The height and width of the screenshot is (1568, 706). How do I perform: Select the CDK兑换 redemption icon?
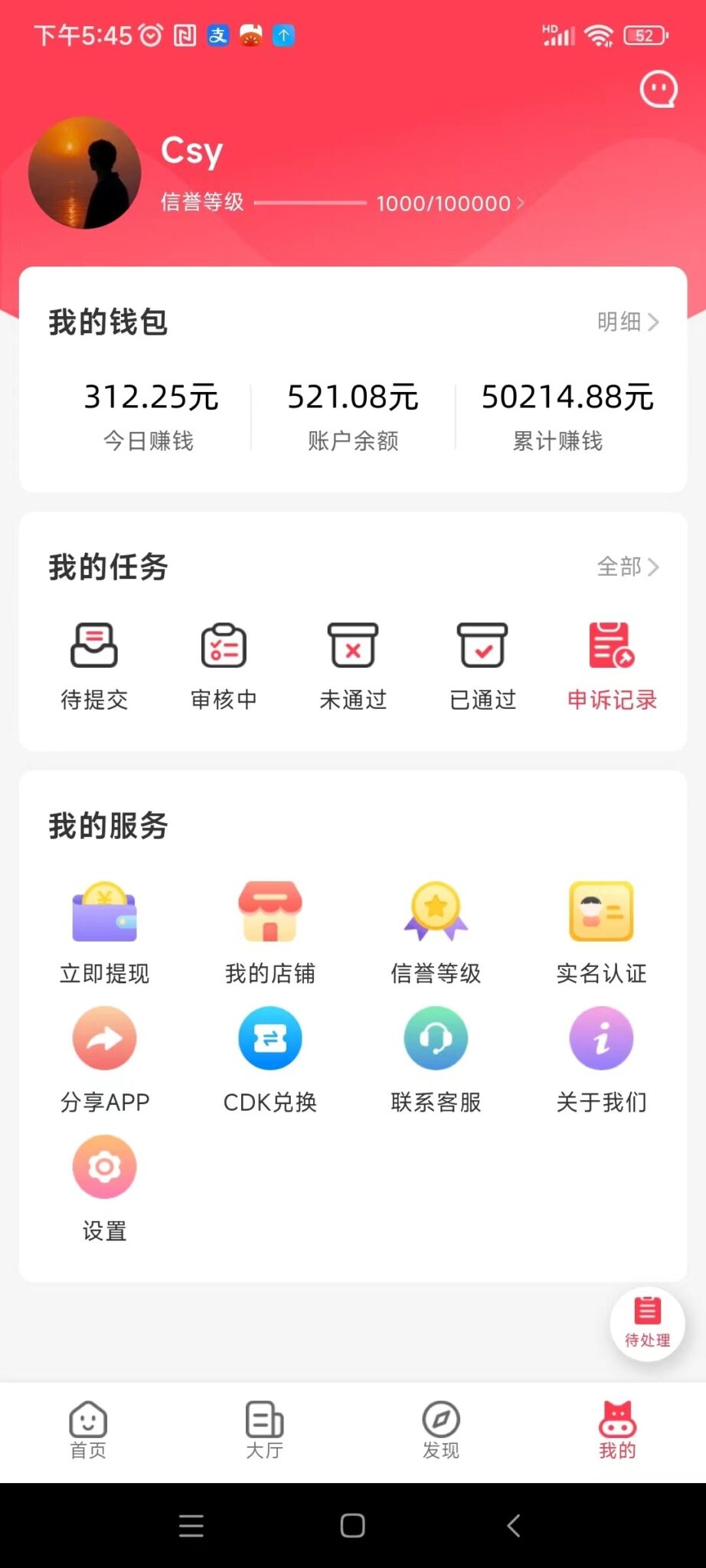point(270,1040)
